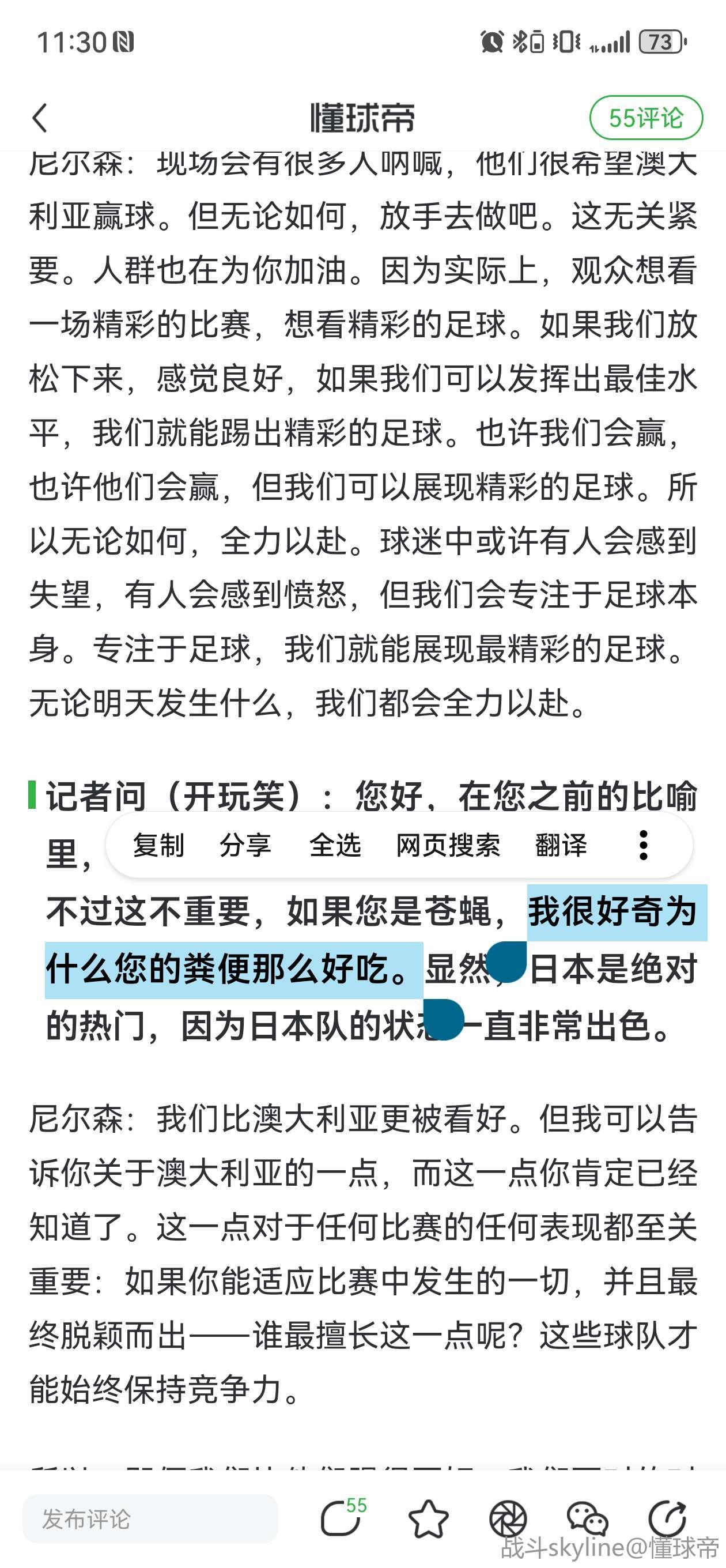View comments via bottom bubble icon
This screenshot has width=726, height=1568.
coord(342,1518)
